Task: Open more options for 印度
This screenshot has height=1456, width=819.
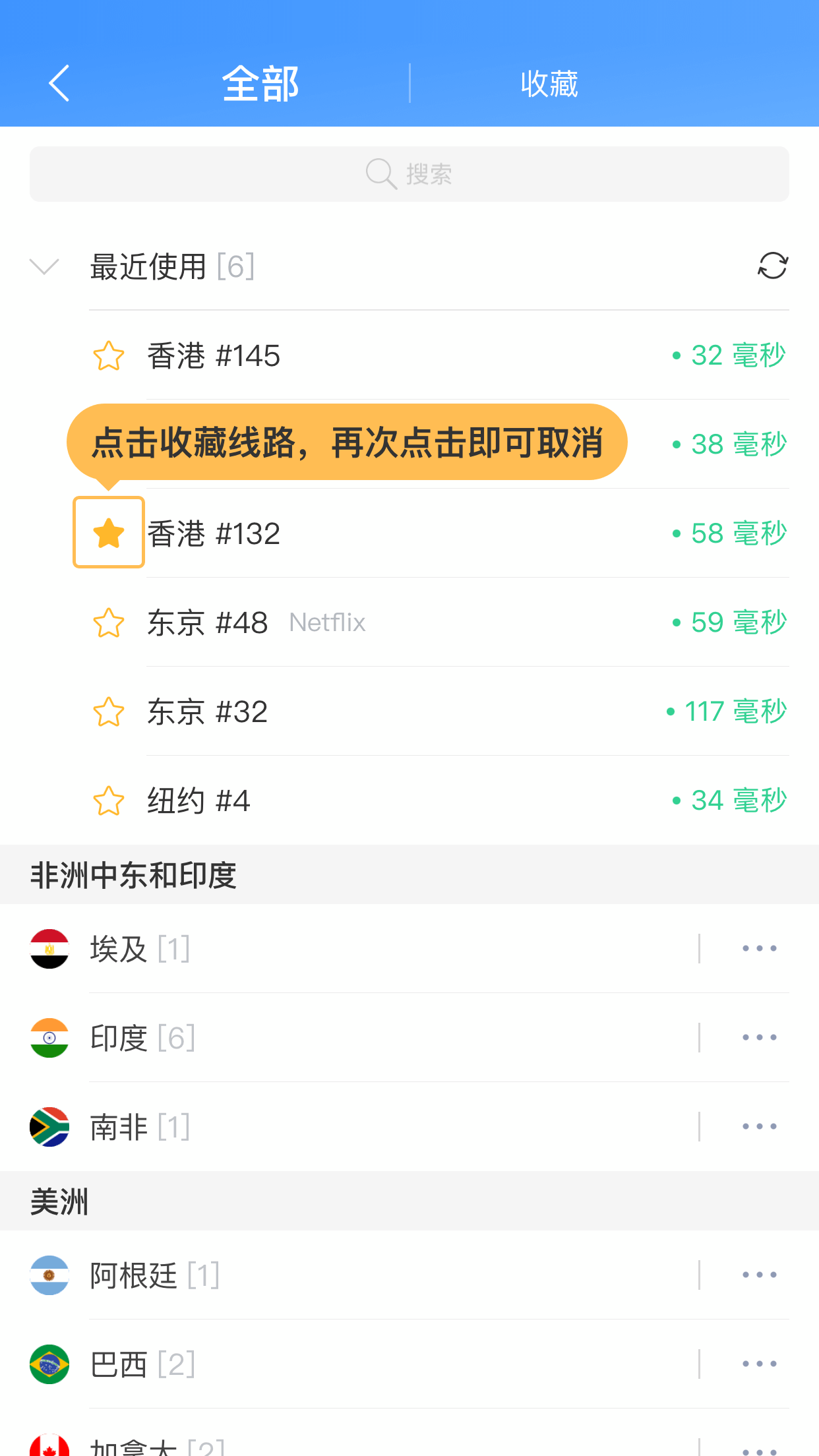Action: click(759, 1038)
